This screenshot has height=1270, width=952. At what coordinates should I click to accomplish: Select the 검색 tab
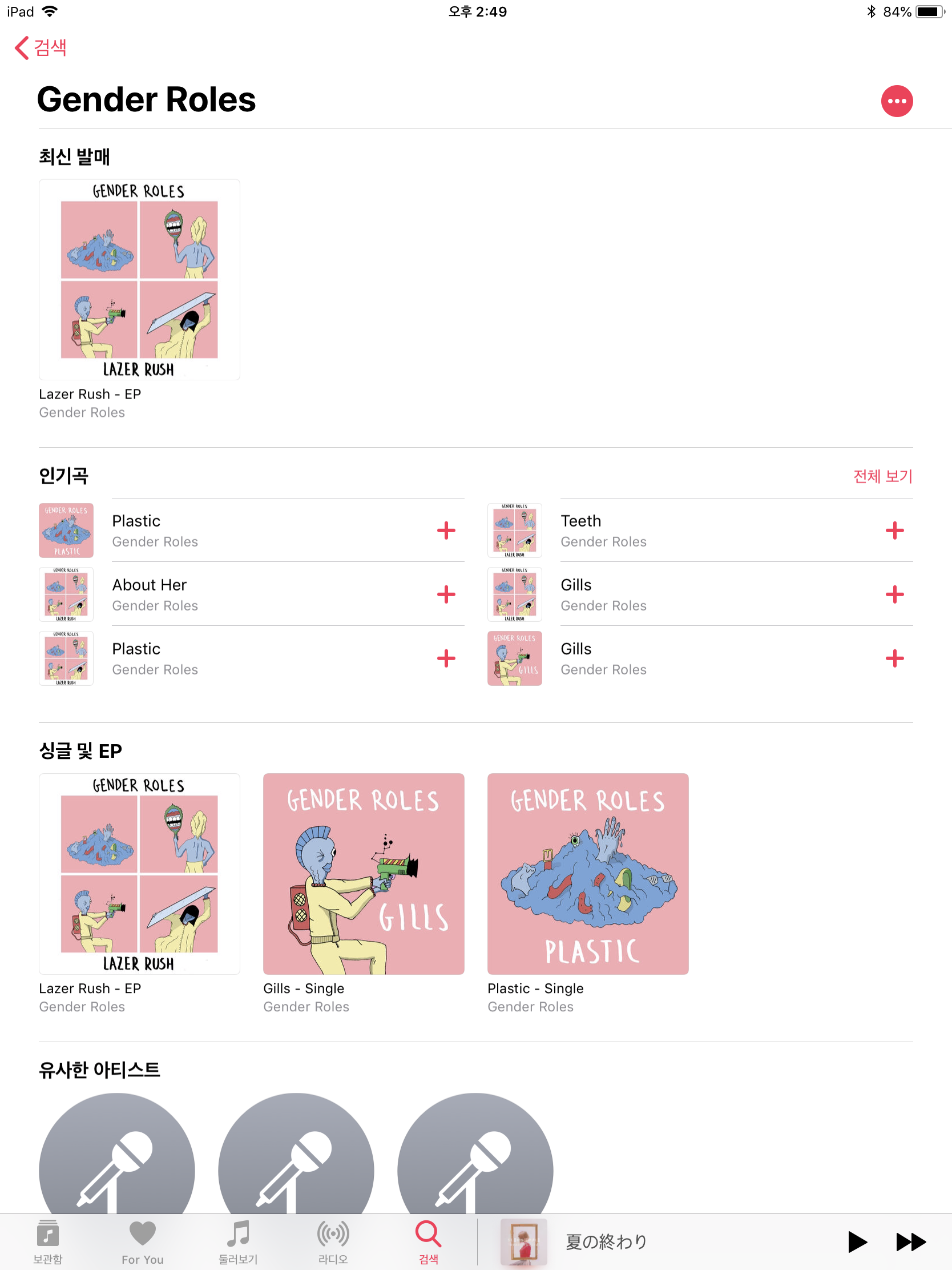coord(428,1241)
